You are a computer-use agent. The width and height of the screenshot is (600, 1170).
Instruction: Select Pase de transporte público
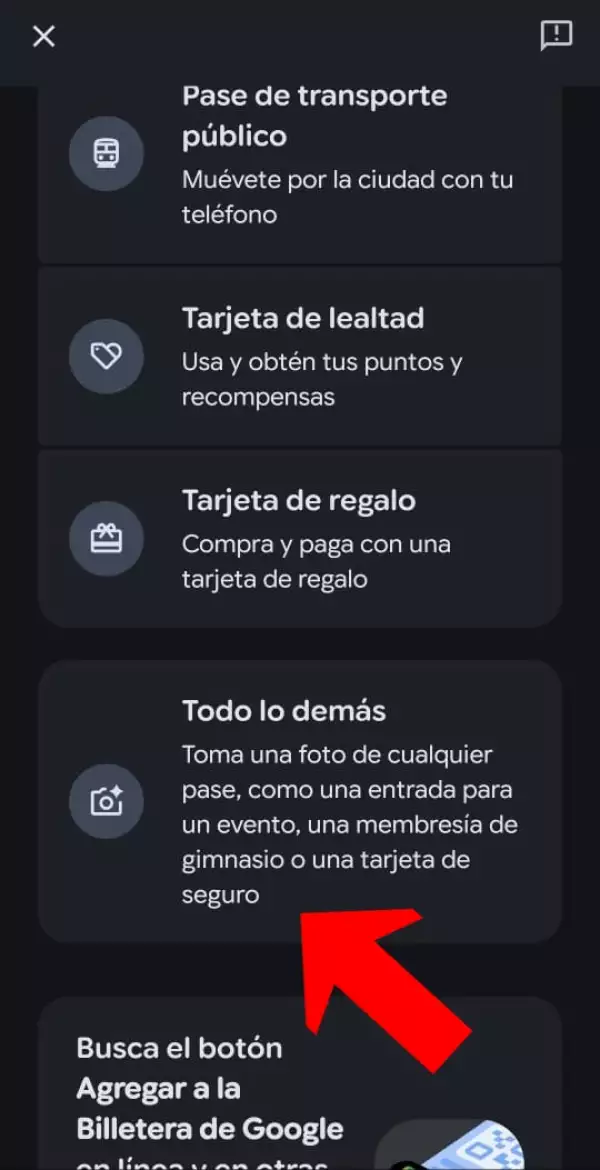300,158
